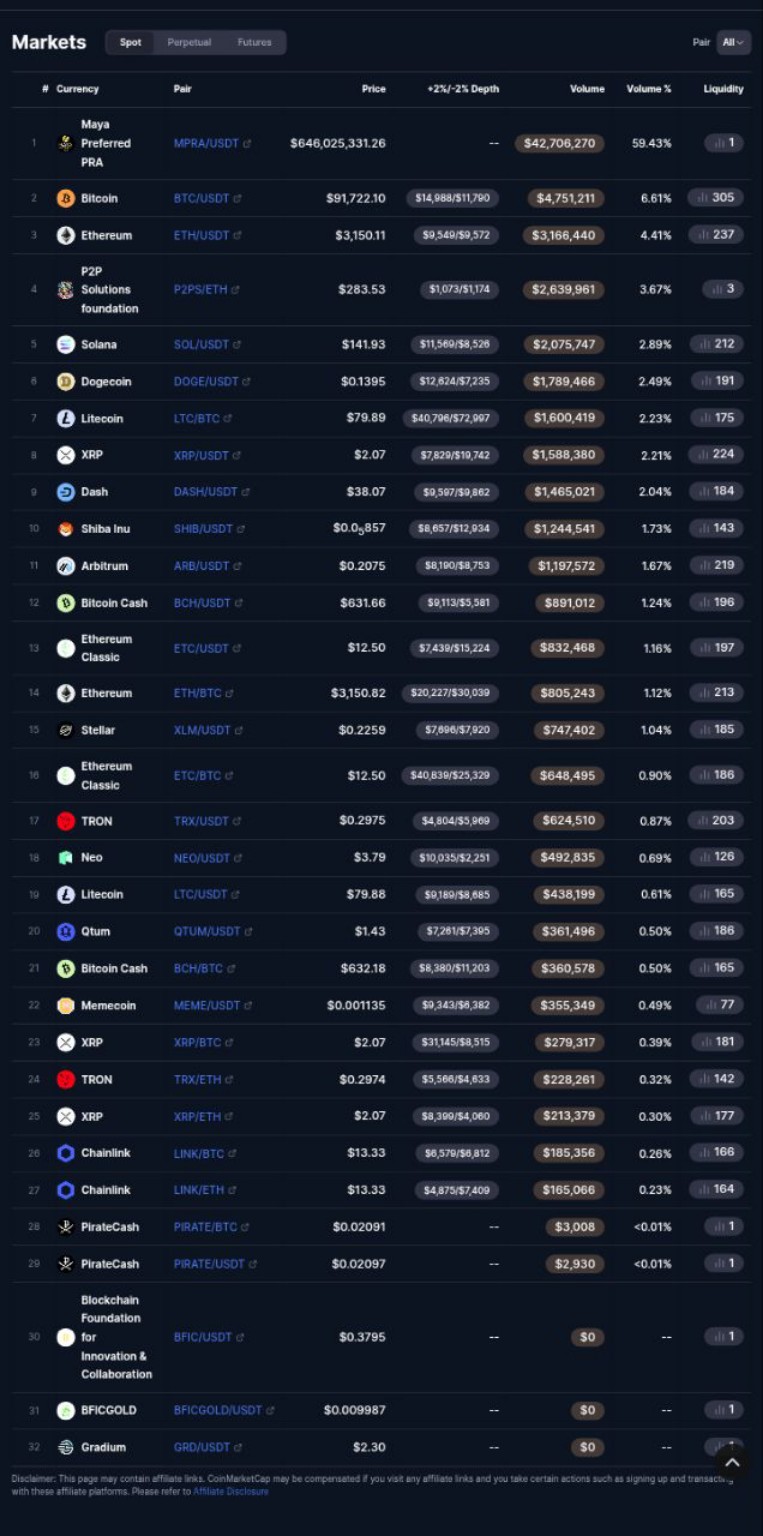The image size is (763, 1536).
Task: Open the ARB/USDT trading pair
Action: point(202,566)
